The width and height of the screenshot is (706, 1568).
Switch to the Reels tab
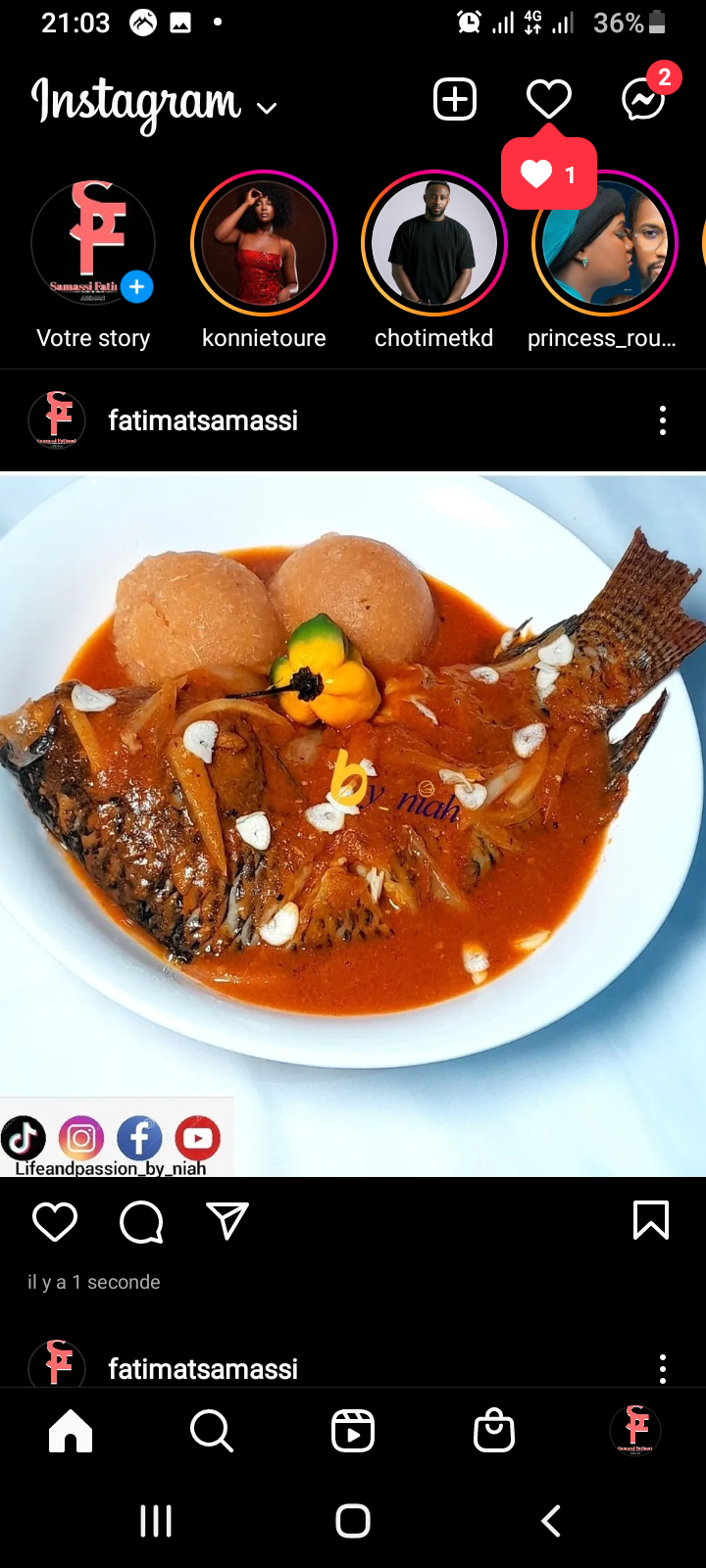point(353,1431)
